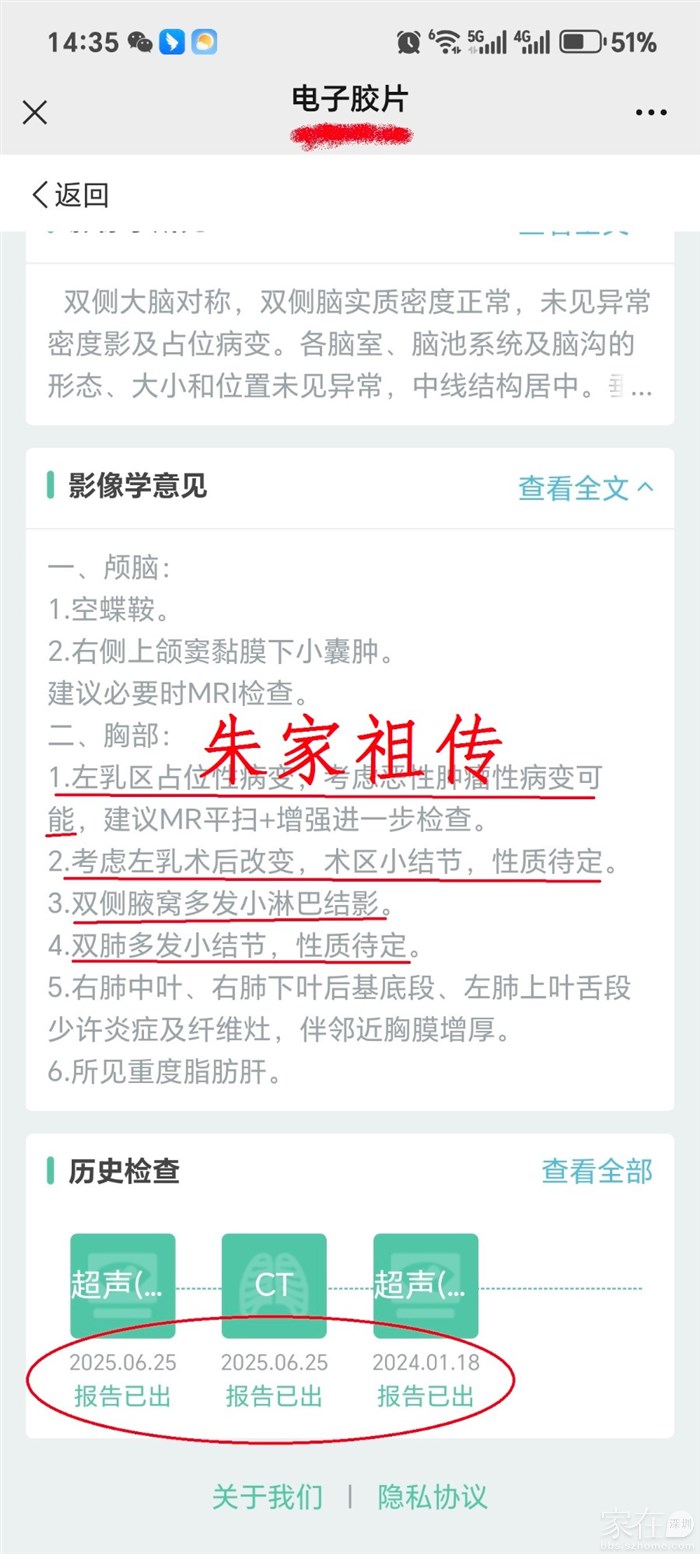Open the 2025.06.25 CT exam report
Viewport: 700px width, 1554px height.
pyautogui.click(x=274, y=1285)
